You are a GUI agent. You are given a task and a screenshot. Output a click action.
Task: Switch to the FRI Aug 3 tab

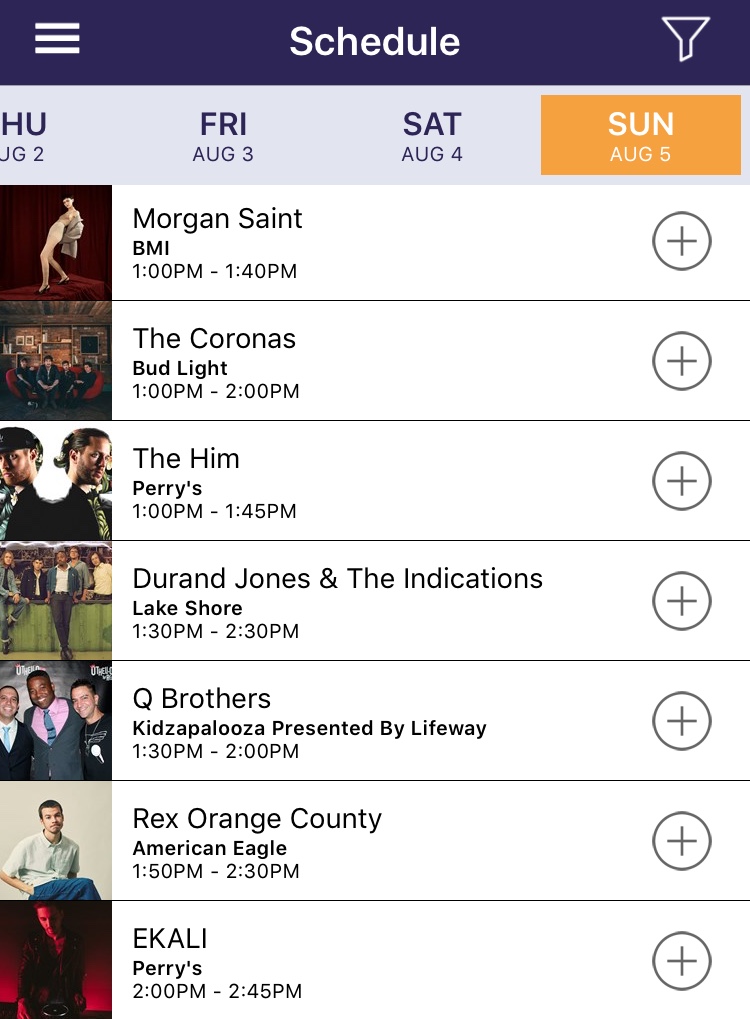pos(223,136)
